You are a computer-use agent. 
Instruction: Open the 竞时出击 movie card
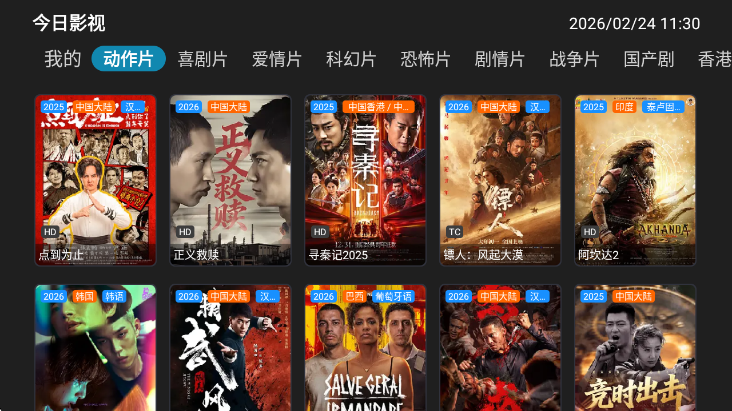635,350
